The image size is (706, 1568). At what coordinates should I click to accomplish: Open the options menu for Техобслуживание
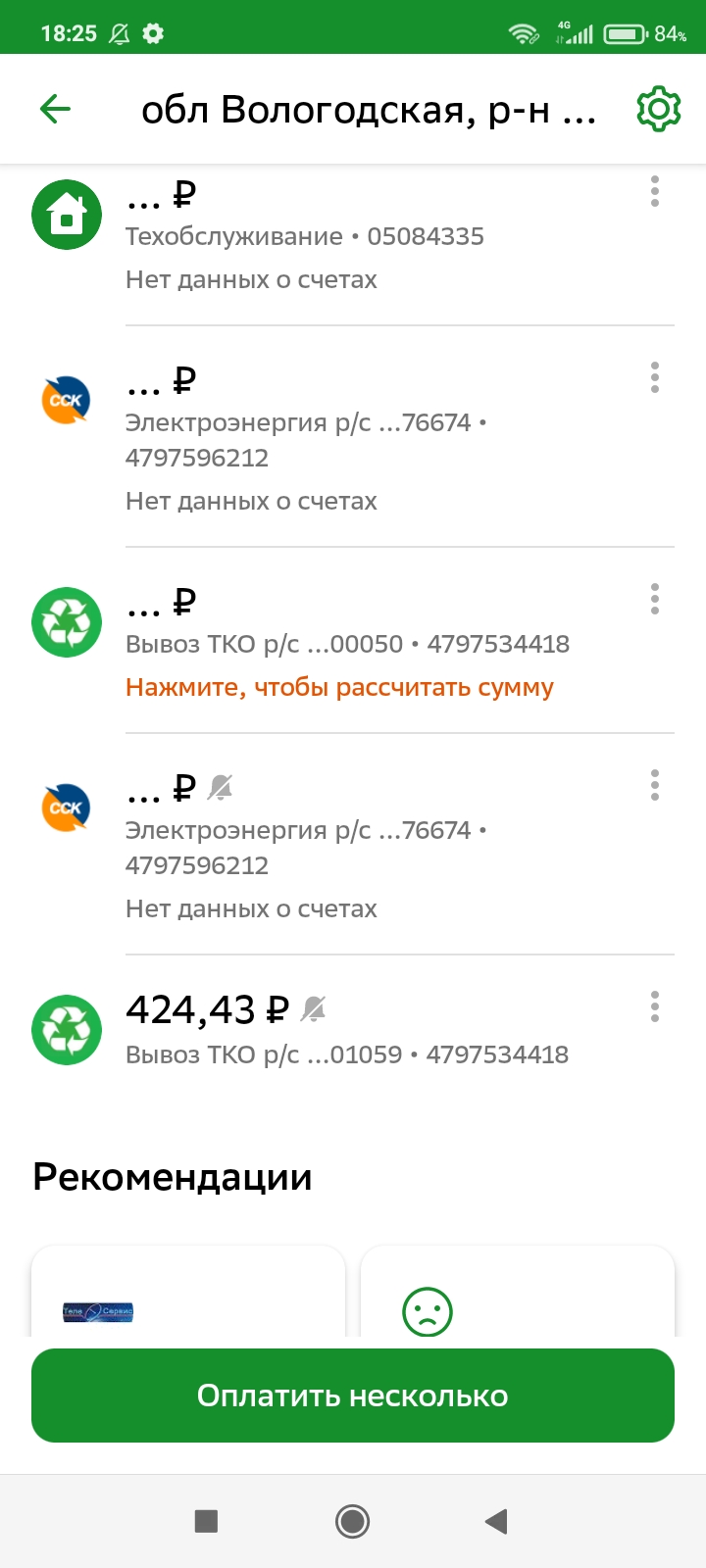(x=655, y=191)
